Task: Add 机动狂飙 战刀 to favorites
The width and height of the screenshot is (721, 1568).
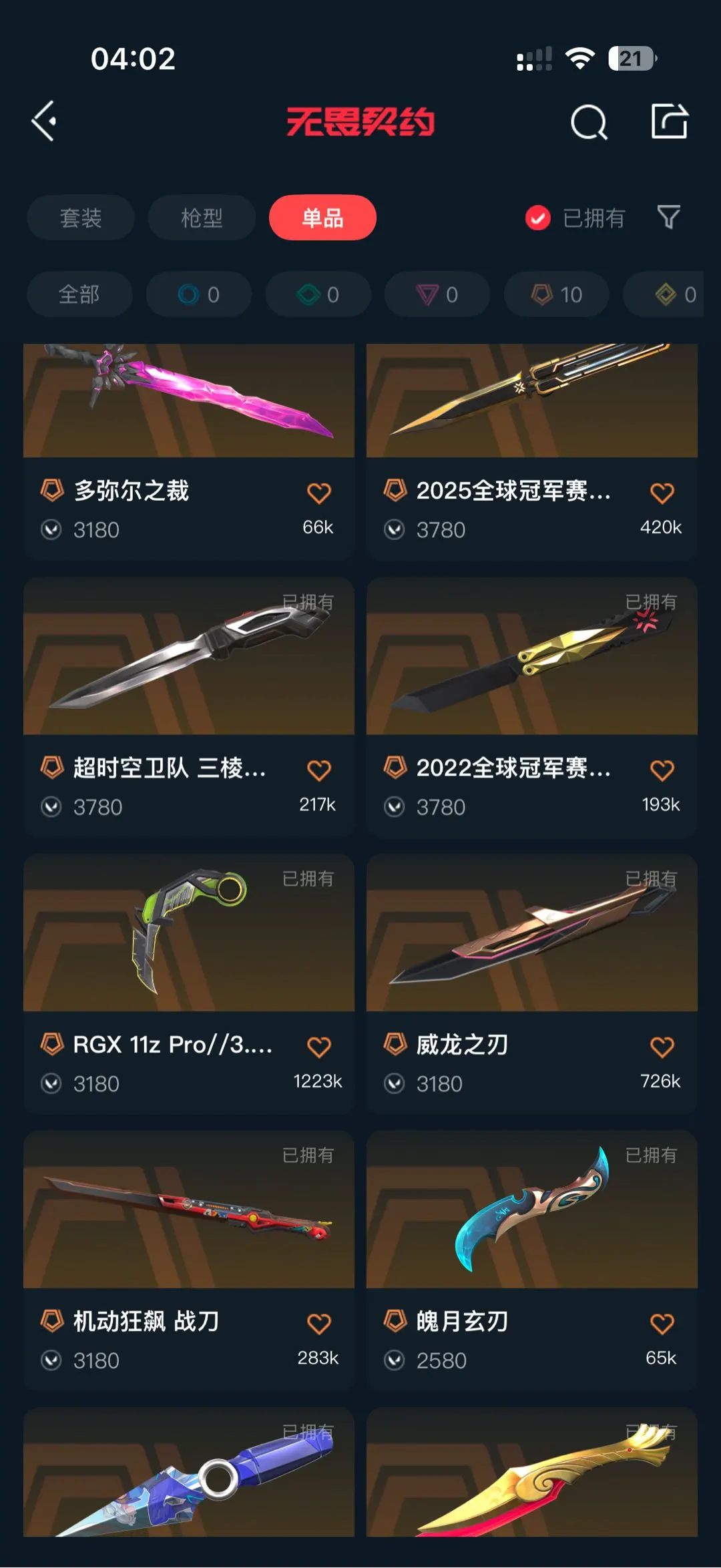Action: coord(318,1323)
